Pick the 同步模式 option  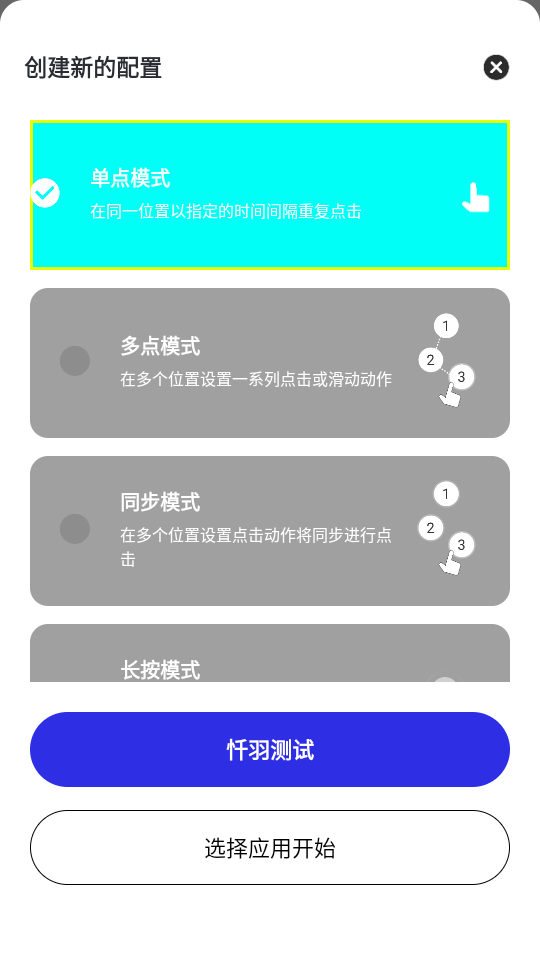click(x=270, y=531)
